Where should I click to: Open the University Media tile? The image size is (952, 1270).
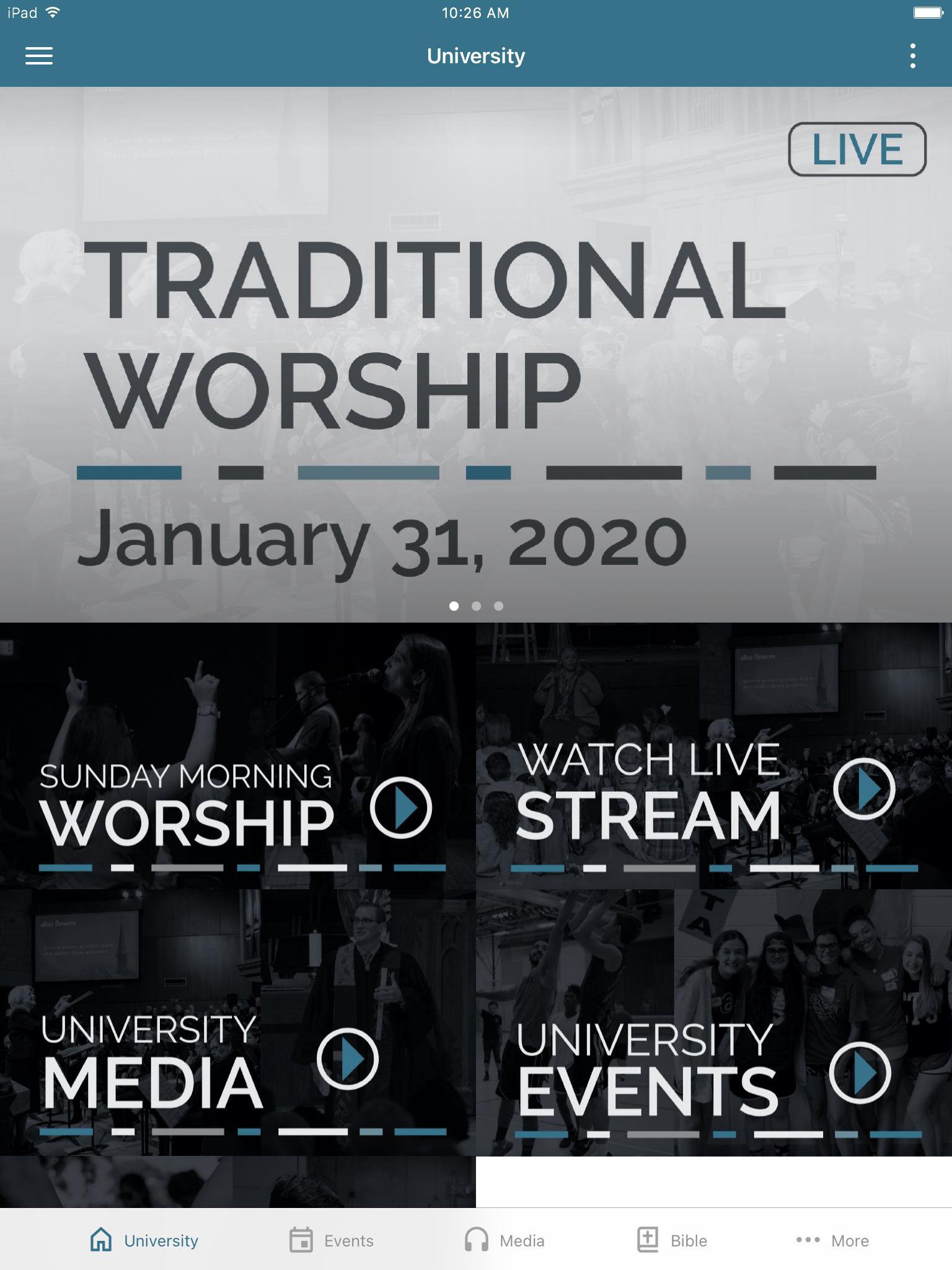pyautogui.click(x=238, y=1023)
